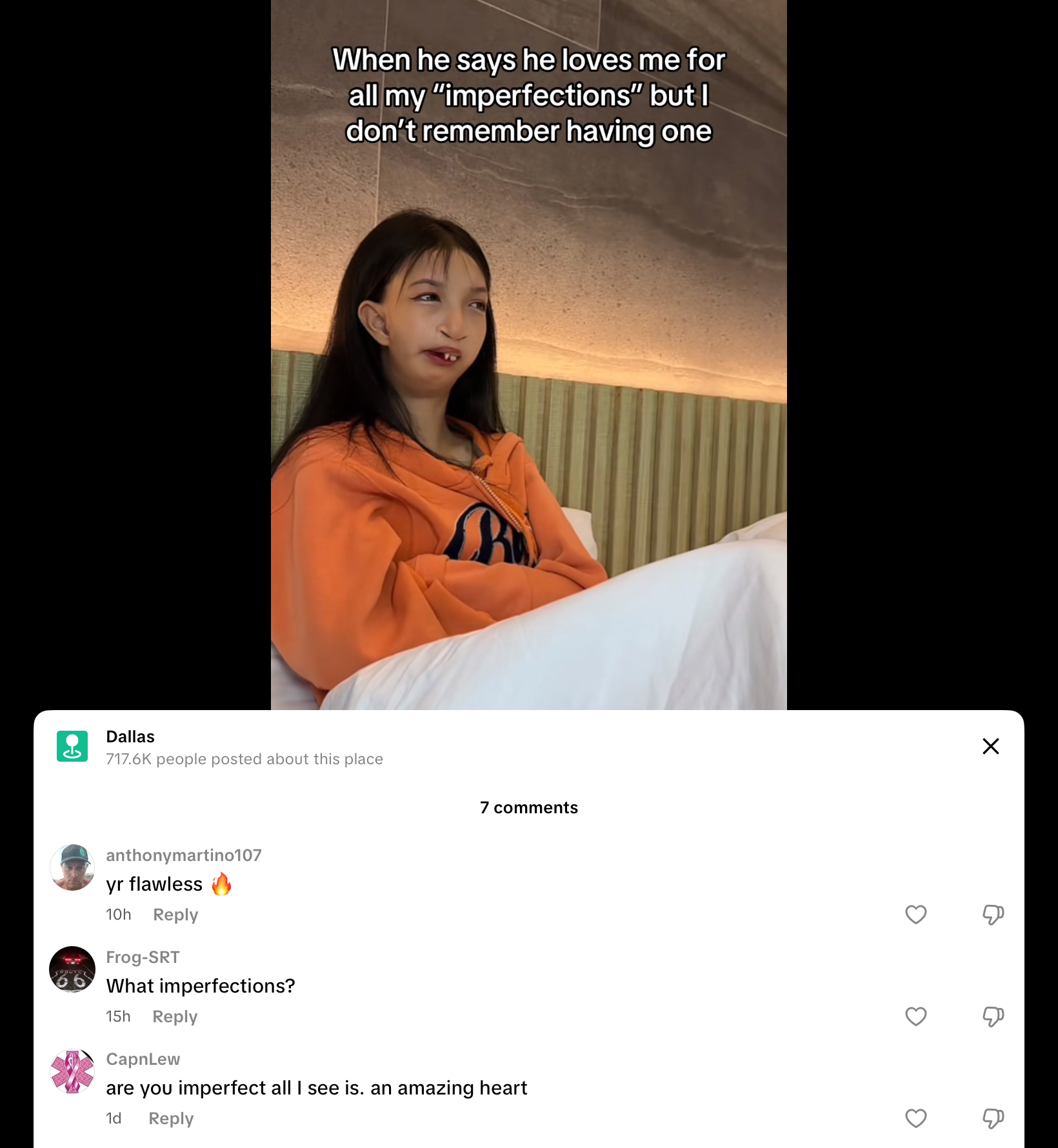This screenshot has width=1058, height=1148.
Task: Reply to anthonymartino107's comment
Action: tap(175, 915)
